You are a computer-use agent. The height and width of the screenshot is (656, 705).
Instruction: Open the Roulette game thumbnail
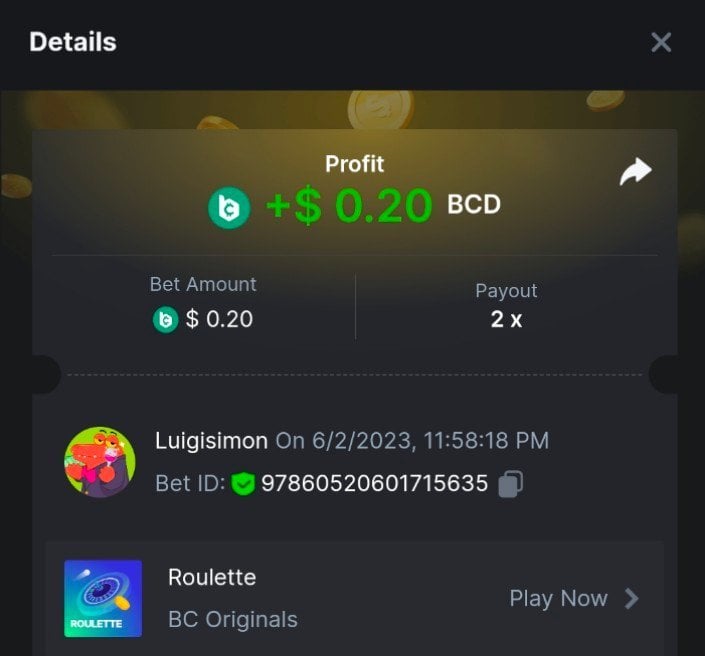tap(103, 598)
